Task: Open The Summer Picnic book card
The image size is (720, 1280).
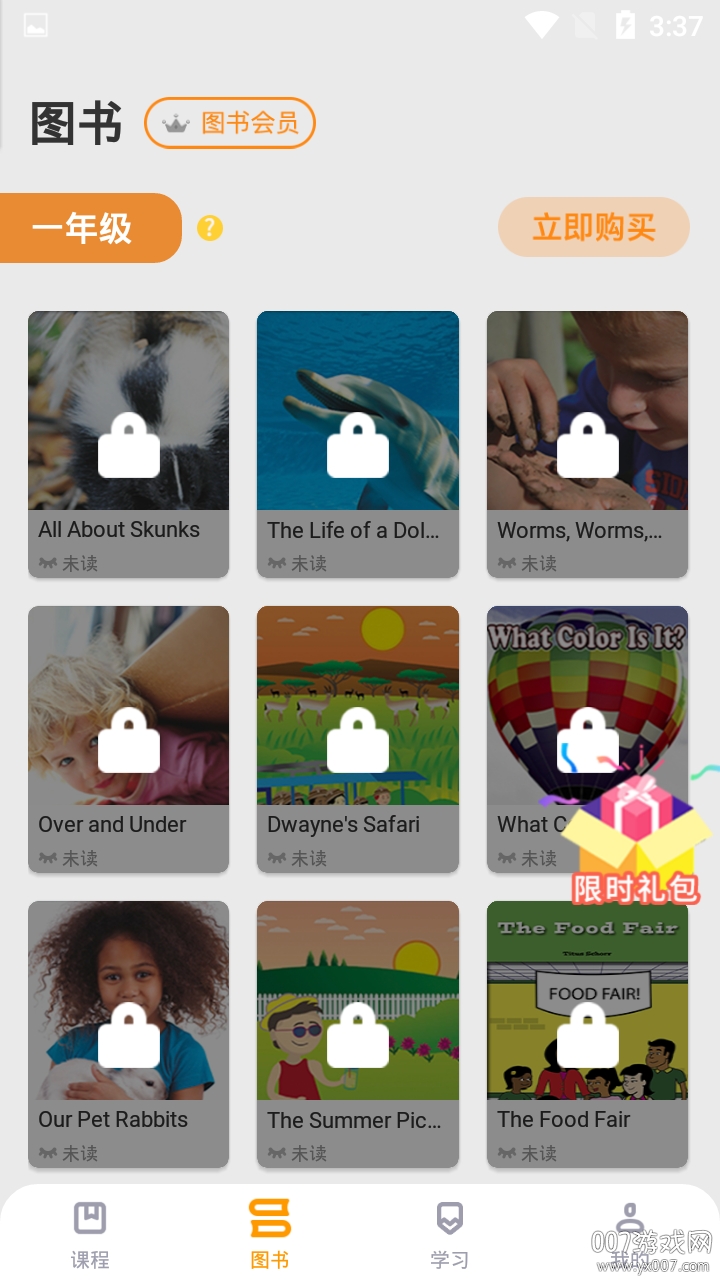Action: coord(357,1033)
